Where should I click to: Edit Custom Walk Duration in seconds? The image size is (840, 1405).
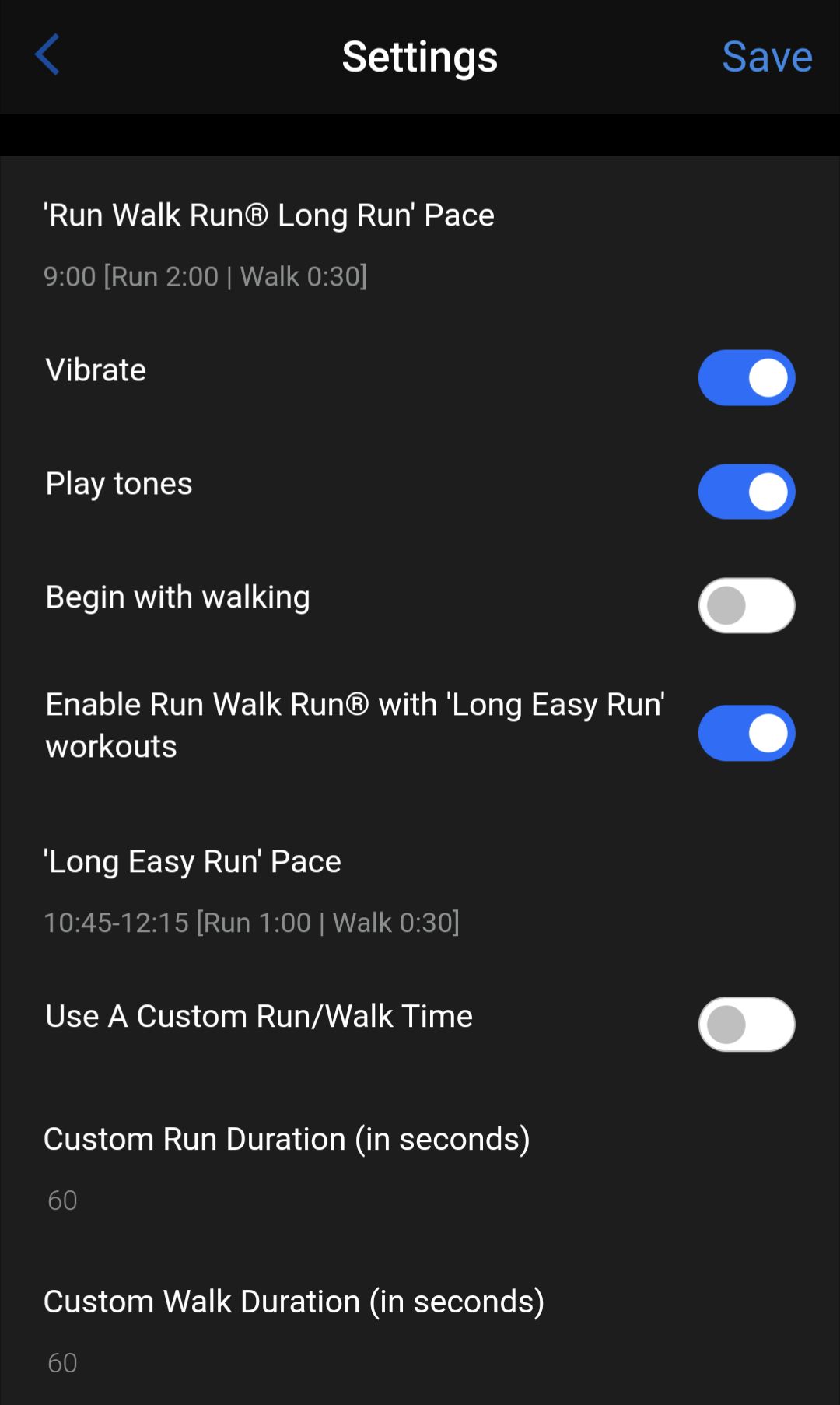[x=420, y=1331]
